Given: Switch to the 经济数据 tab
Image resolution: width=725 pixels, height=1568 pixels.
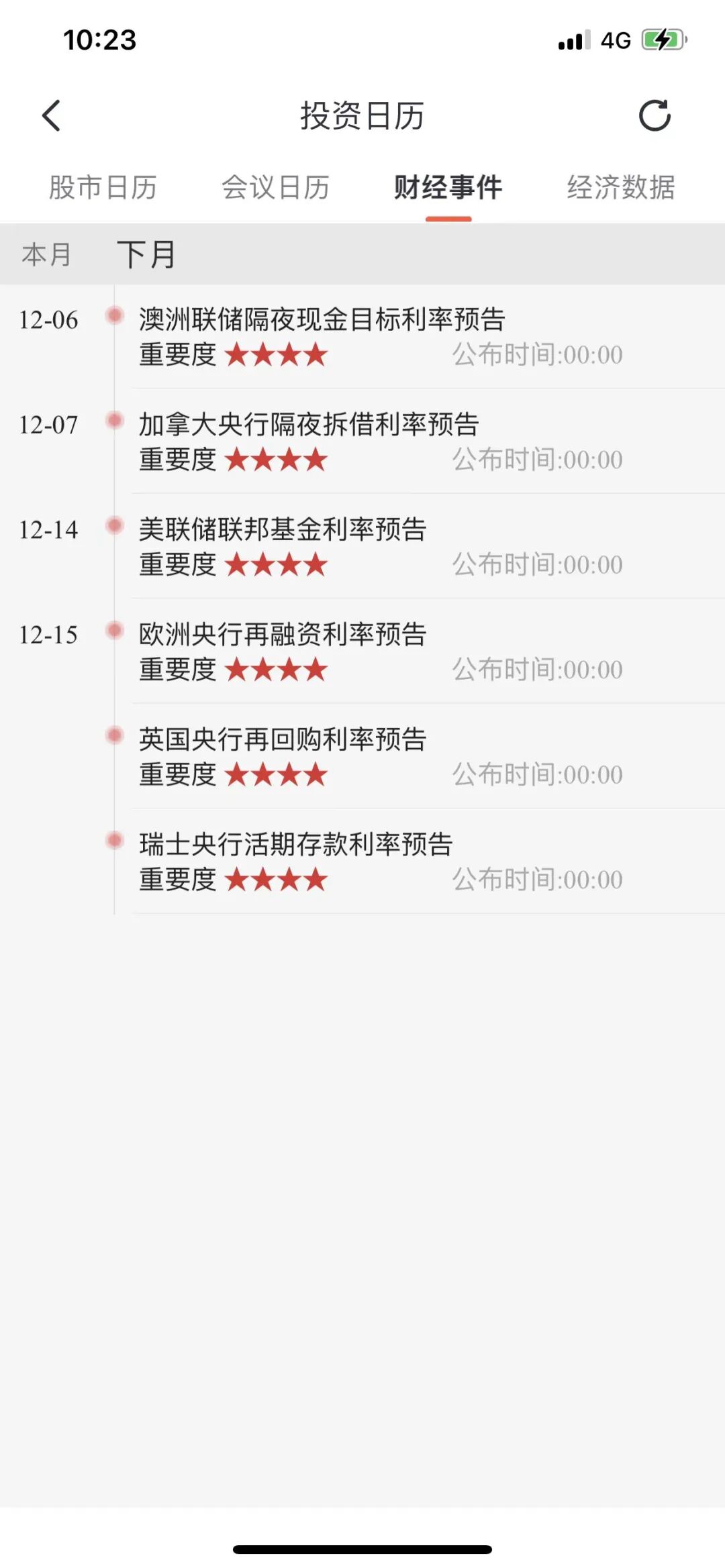Looking at the screenshot, I should [x=621, y=187].
